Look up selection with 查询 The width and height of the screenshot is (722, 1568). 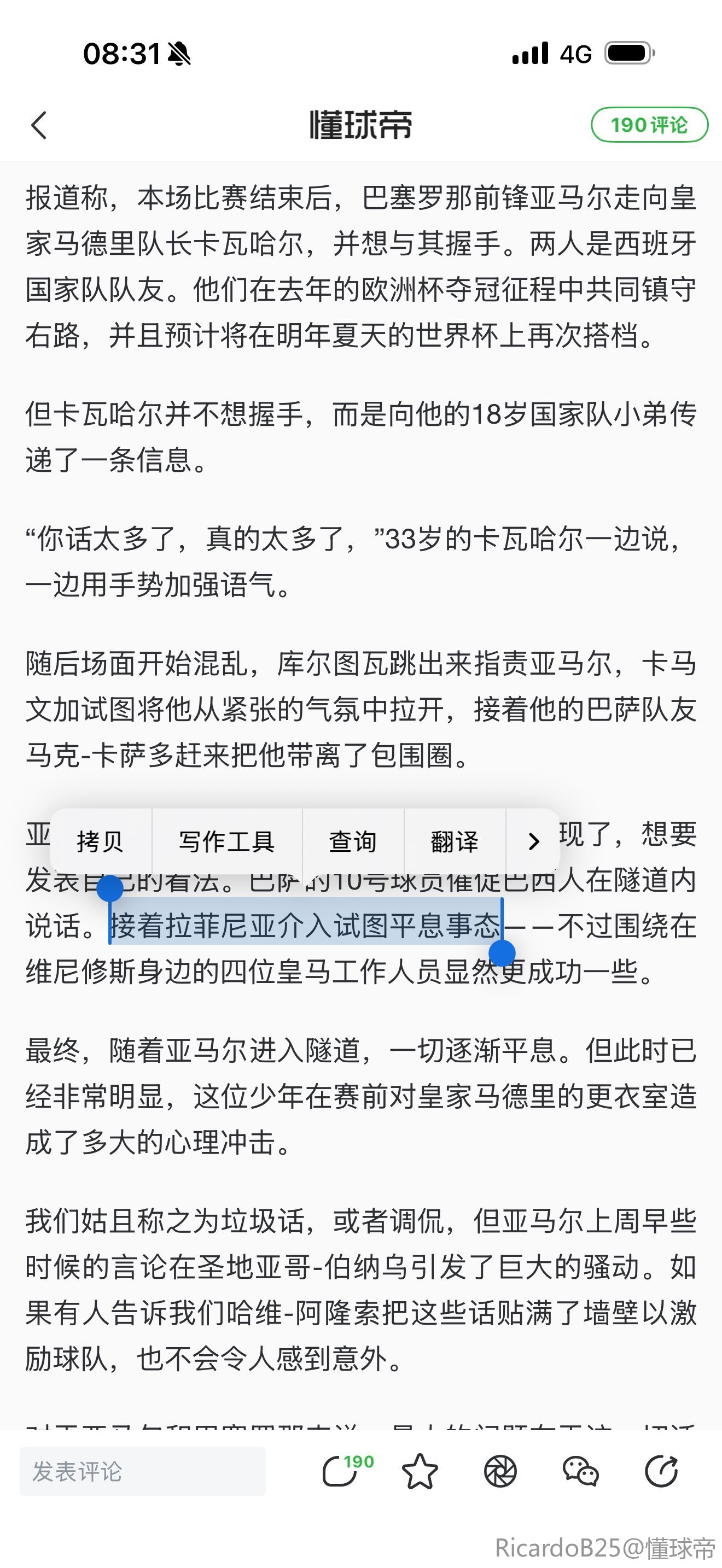(352, 842)
